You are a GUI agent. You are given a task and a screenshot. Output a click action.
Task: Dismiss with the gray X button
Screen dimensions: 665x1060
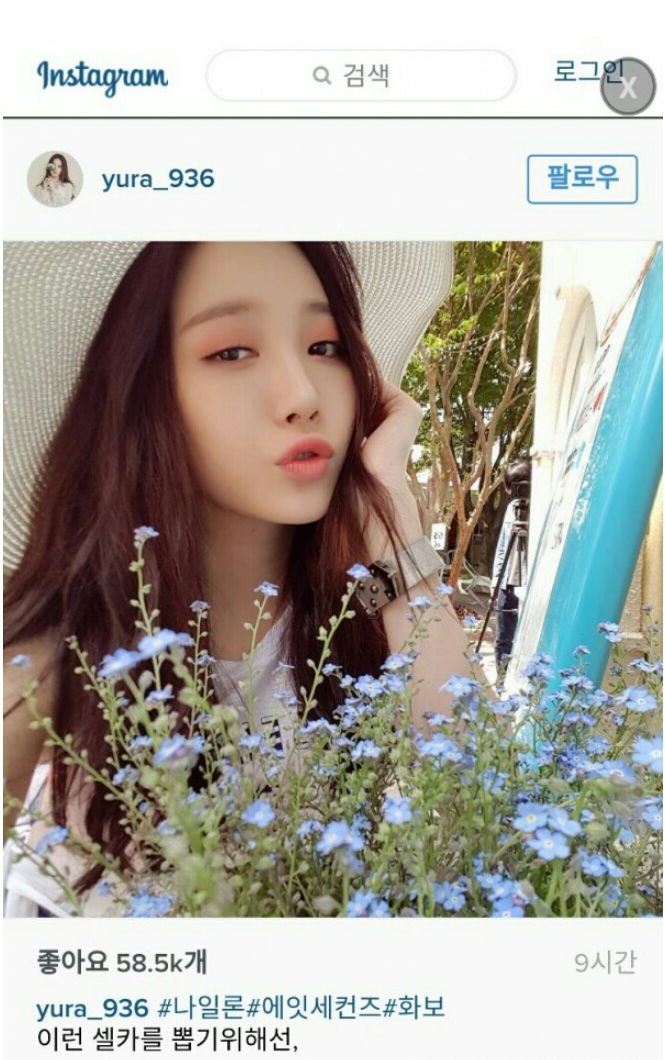tap(628, 86)
